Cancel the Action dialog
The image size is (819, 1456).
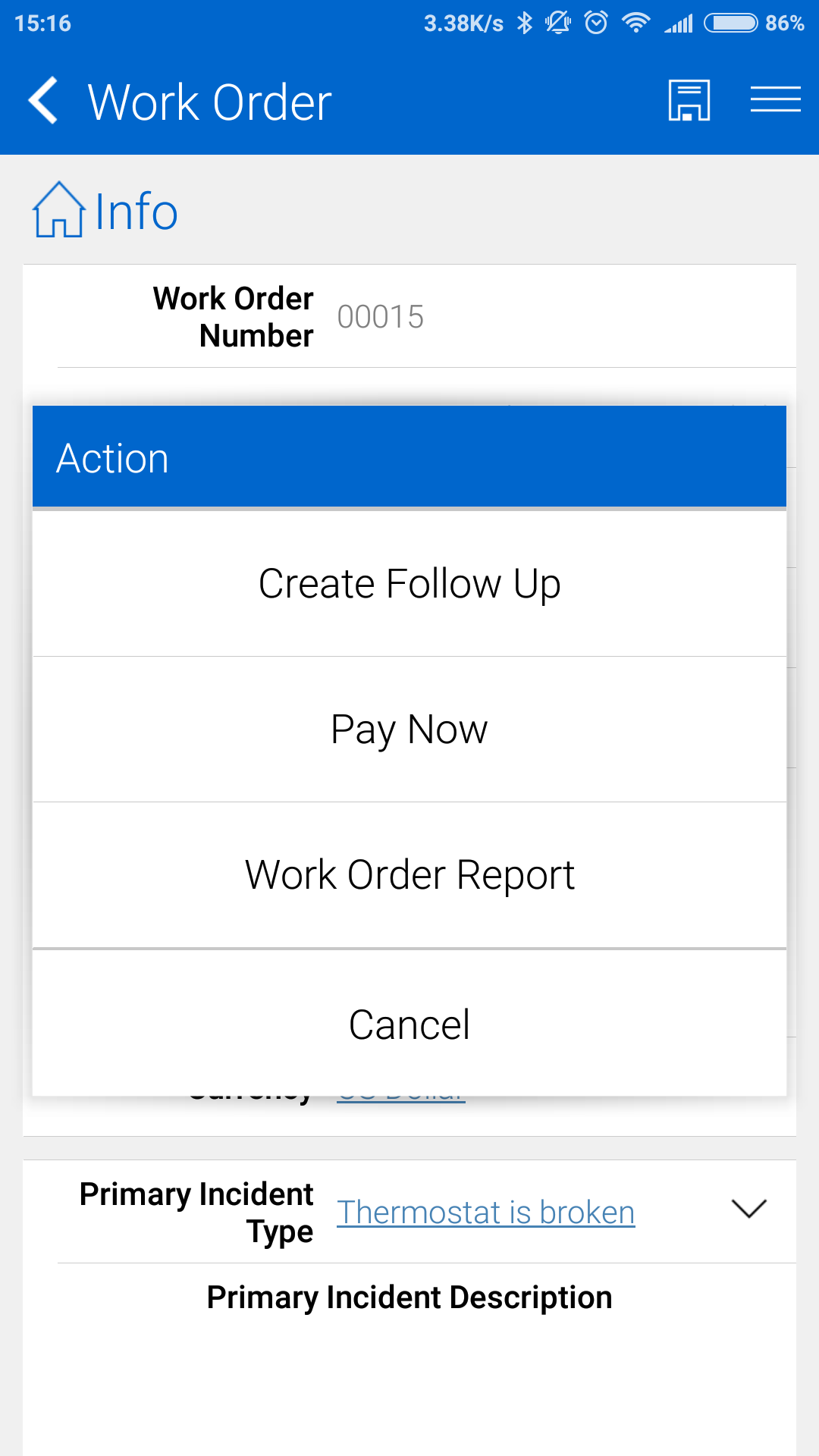[409, 1025]
